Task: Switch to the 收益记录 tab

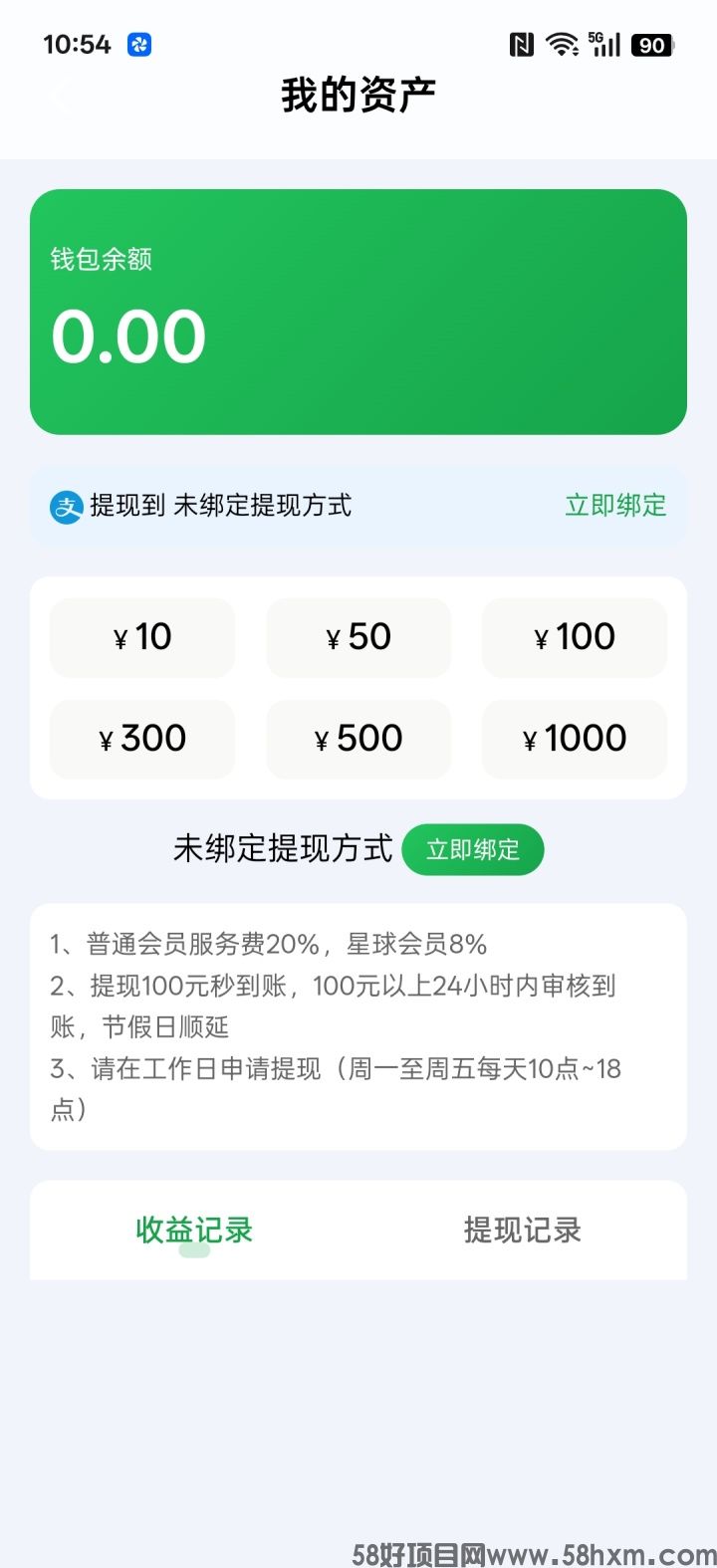Action: coord(194,1231)
